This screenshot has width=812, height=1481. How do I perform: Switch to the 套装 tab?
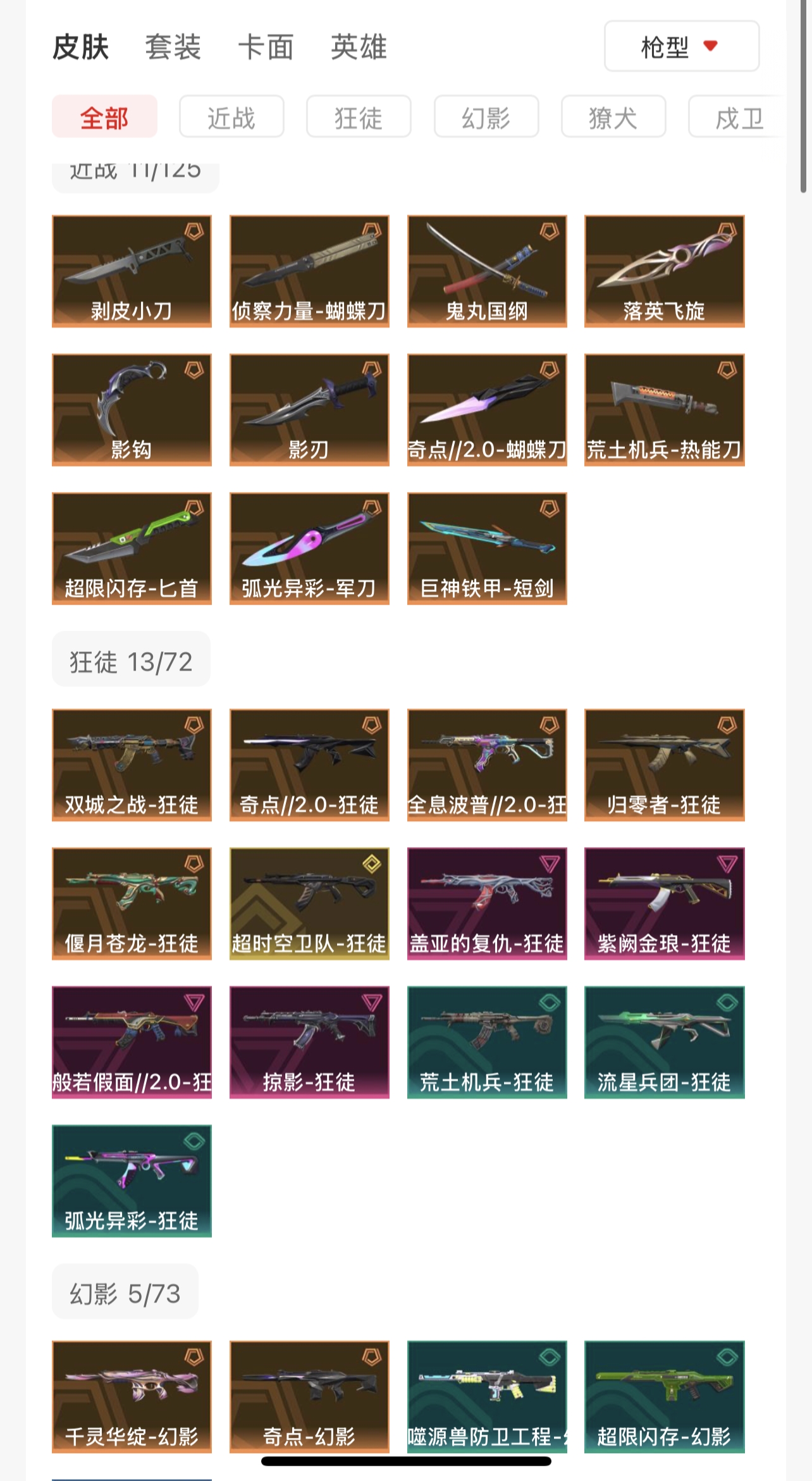click(x=173, y=47)
